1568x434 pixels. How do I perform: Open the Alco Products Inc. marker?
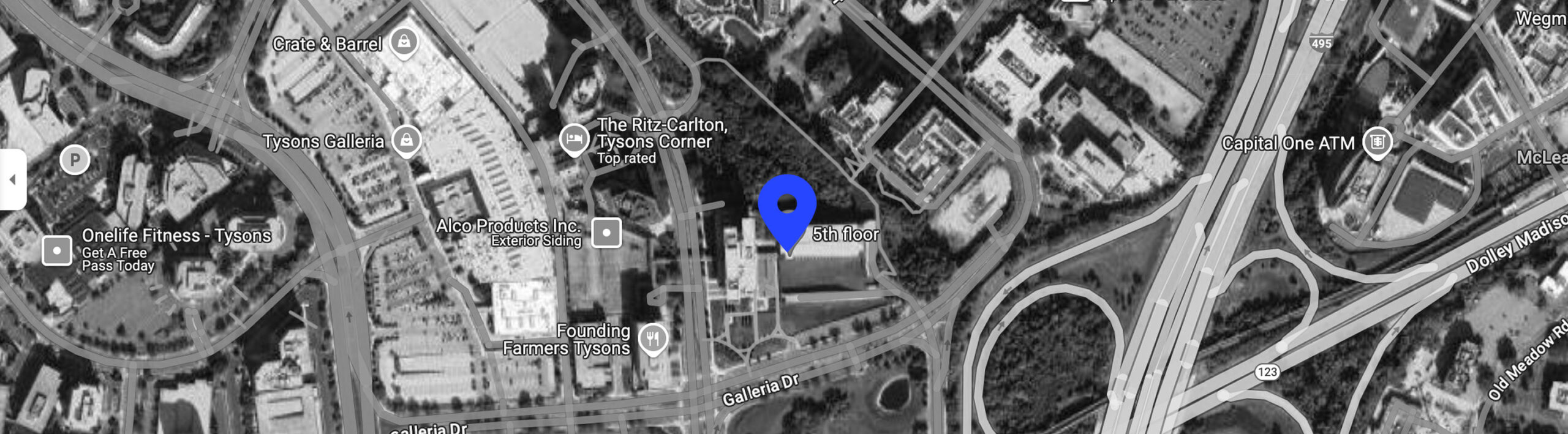coord(606,233)
